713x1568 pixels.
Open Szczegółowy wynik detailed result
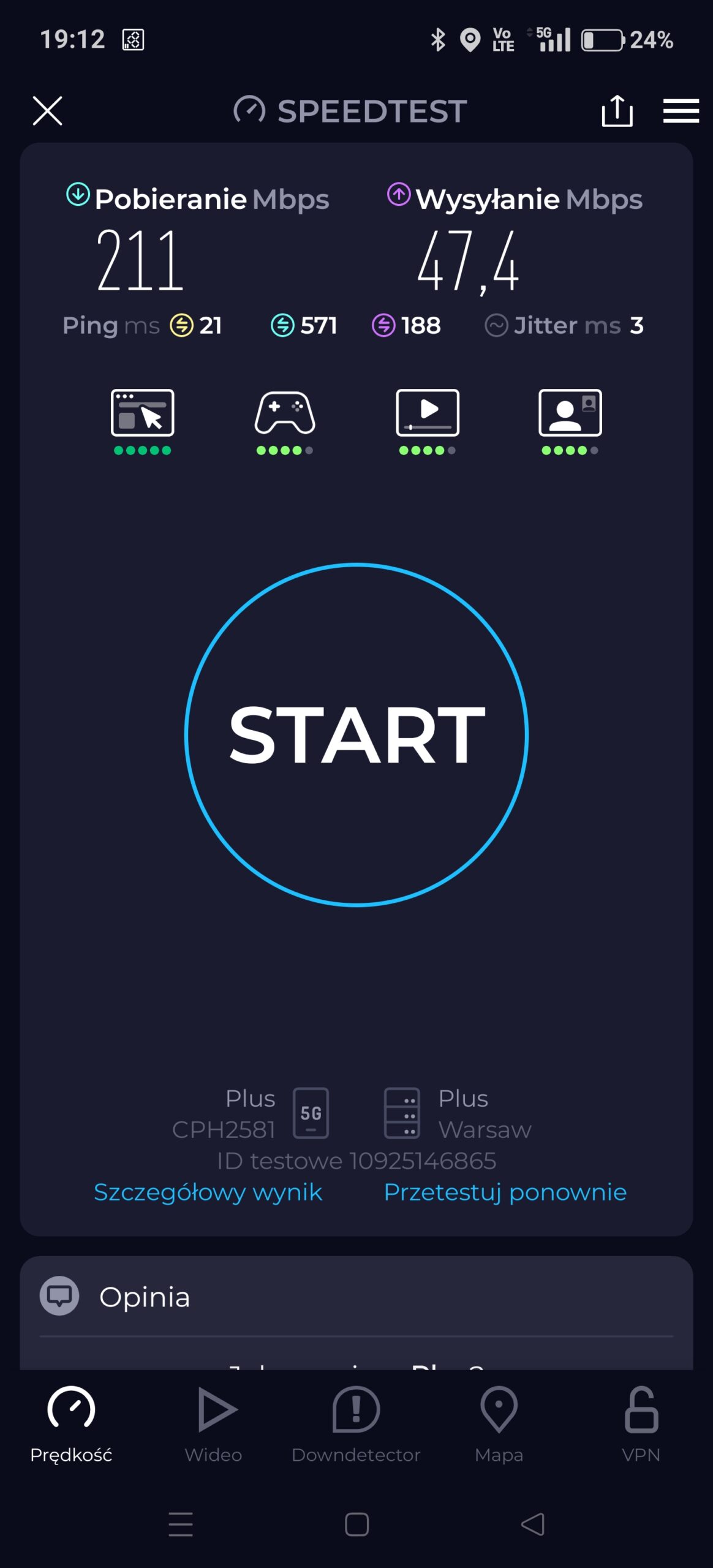tap(208, 1192)
